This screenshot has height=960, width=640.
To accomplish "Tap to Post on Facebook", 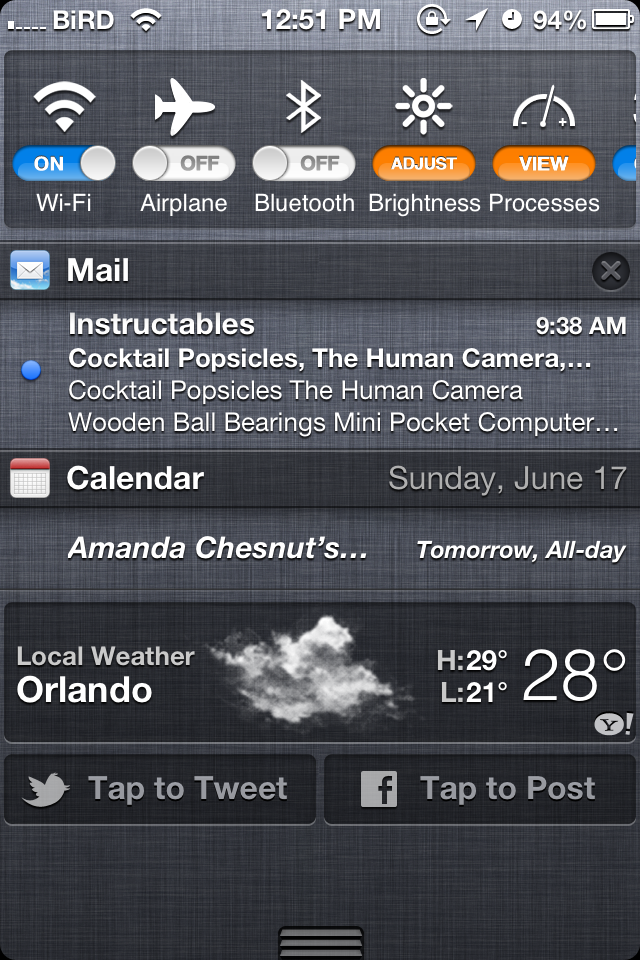I will click(x=480, y=789).
